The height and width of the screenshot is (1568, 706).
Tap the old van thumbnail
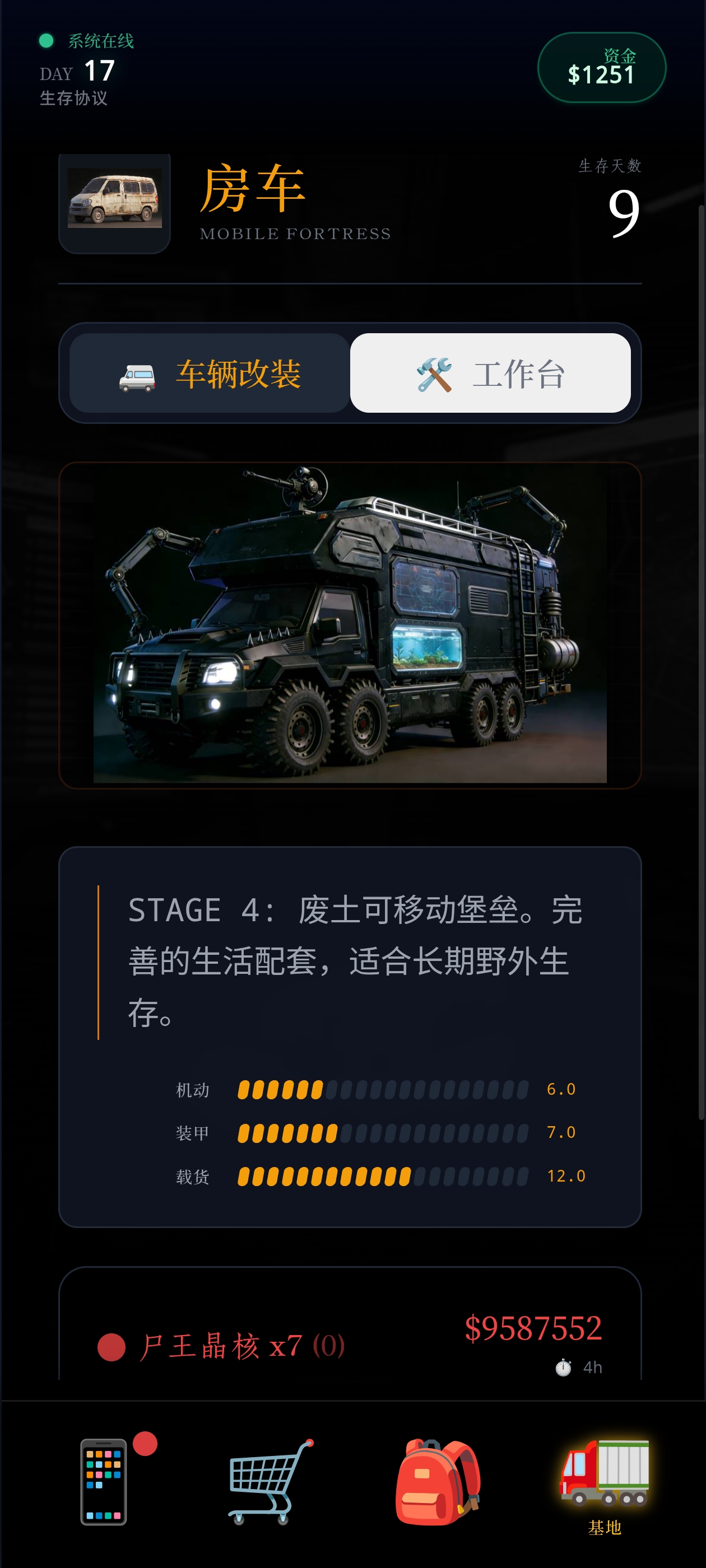click(114, 198)
